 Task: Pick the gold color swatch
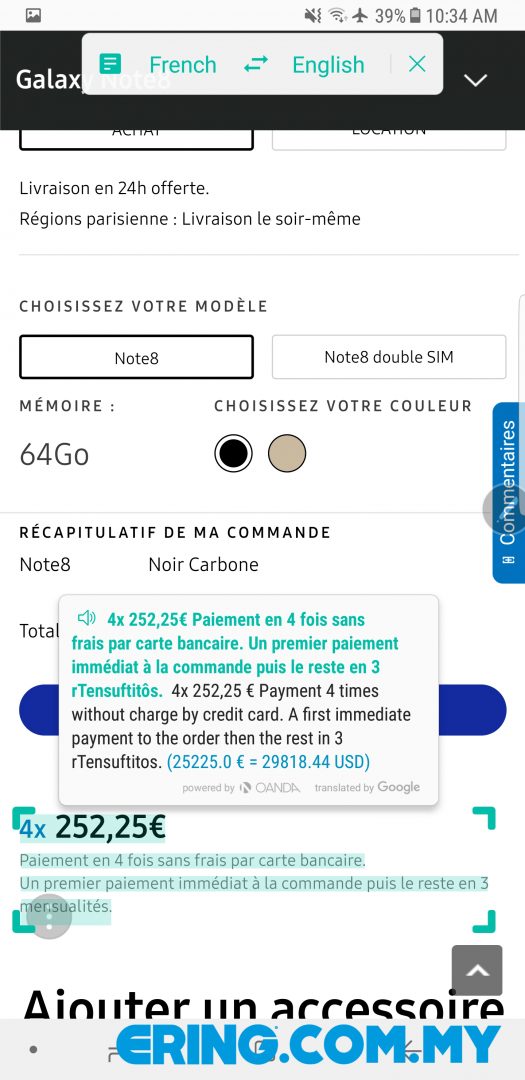click(x=287, y=453)
